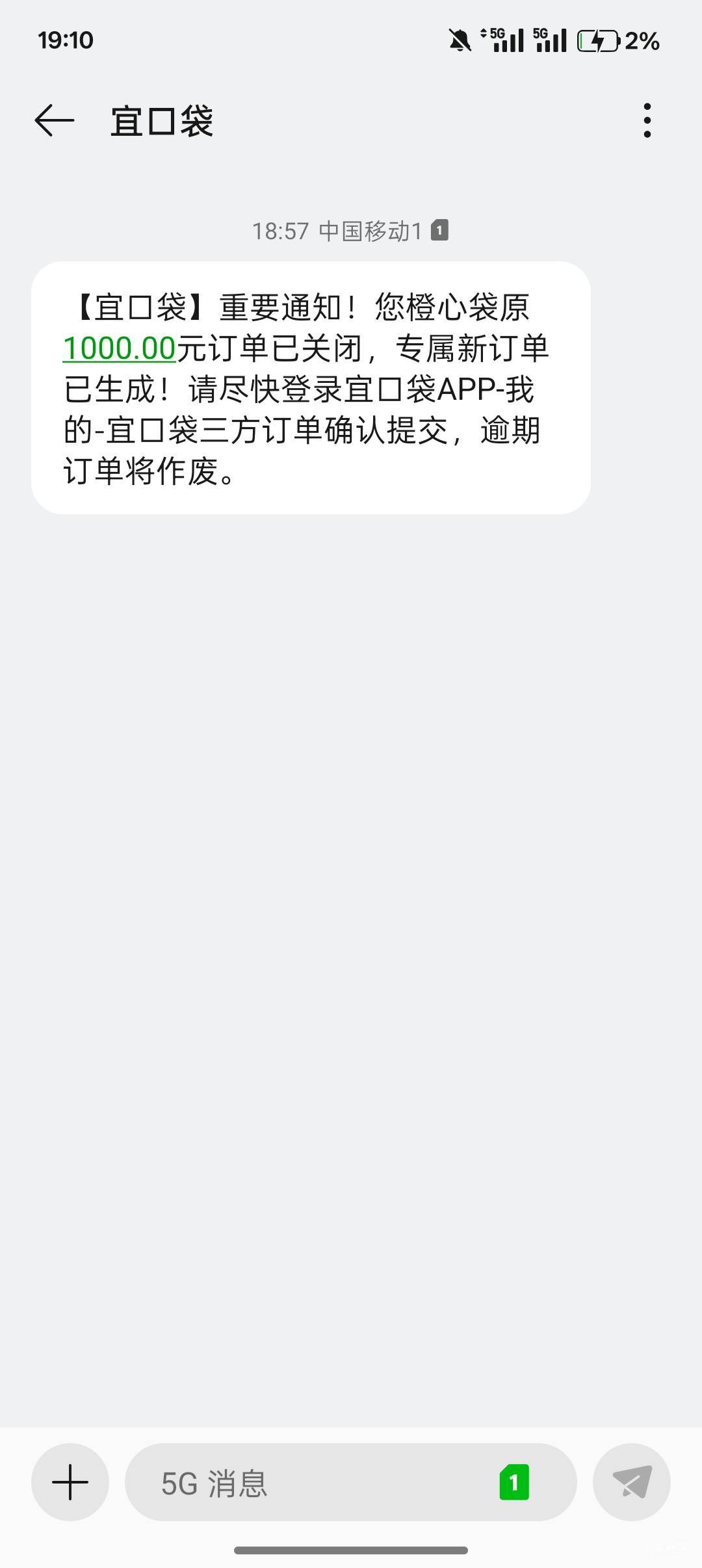Tap the underlined 1000.00 amount link
702x1568 pixels.
120,348
